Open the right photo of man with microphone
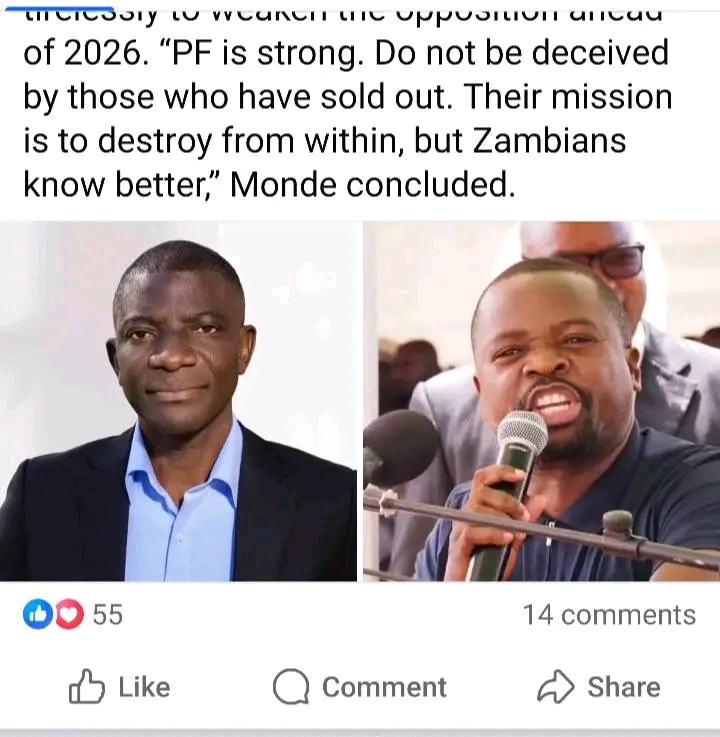720x737 pixels. point(541,401)
